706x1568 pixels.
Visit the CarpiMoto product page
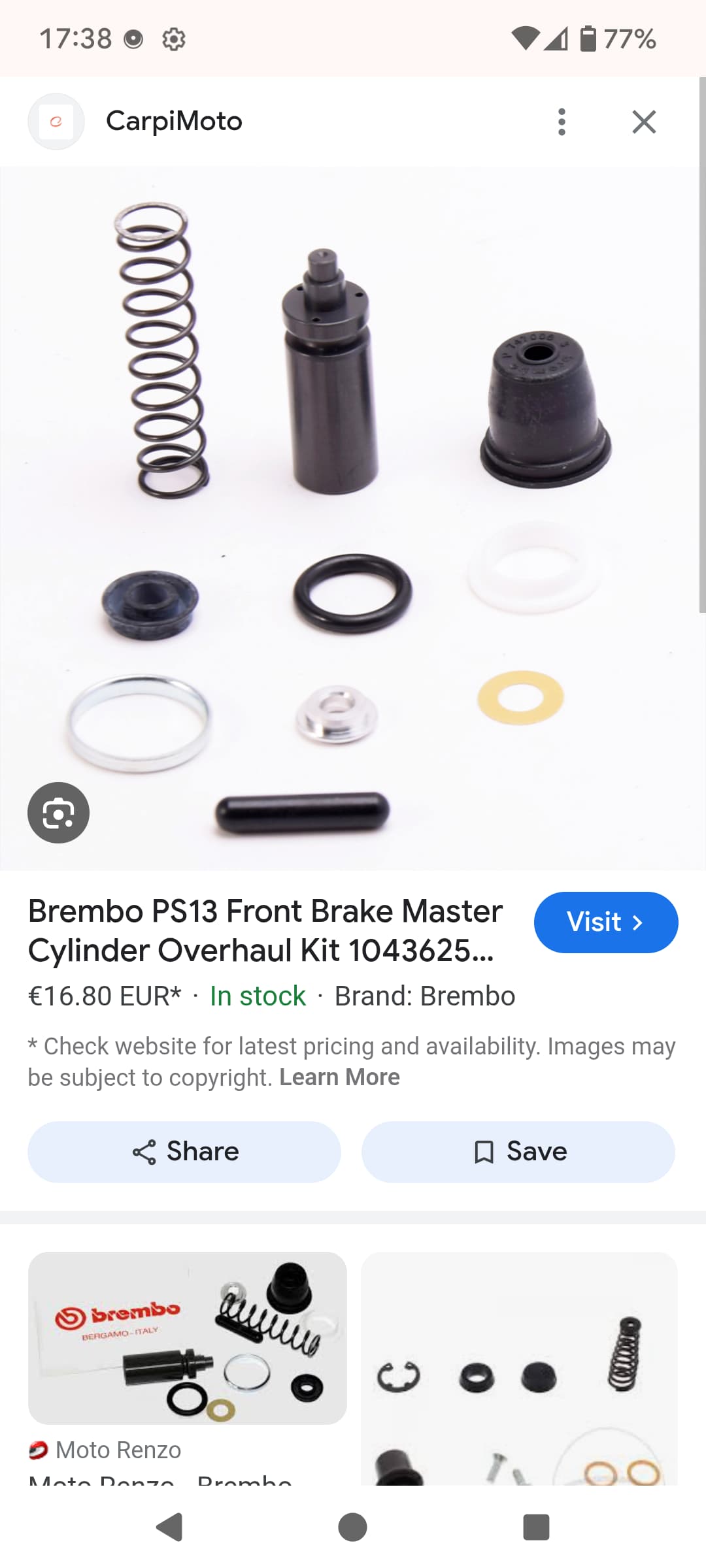click(606, 922)
